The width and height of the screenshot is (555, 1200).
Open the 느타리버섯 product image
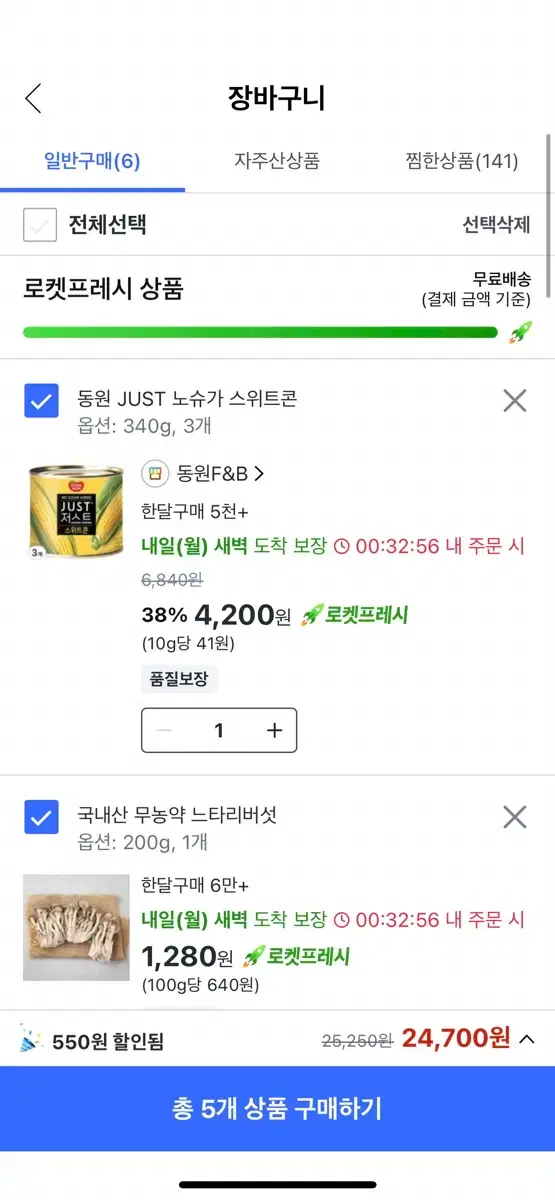(76, 927)
